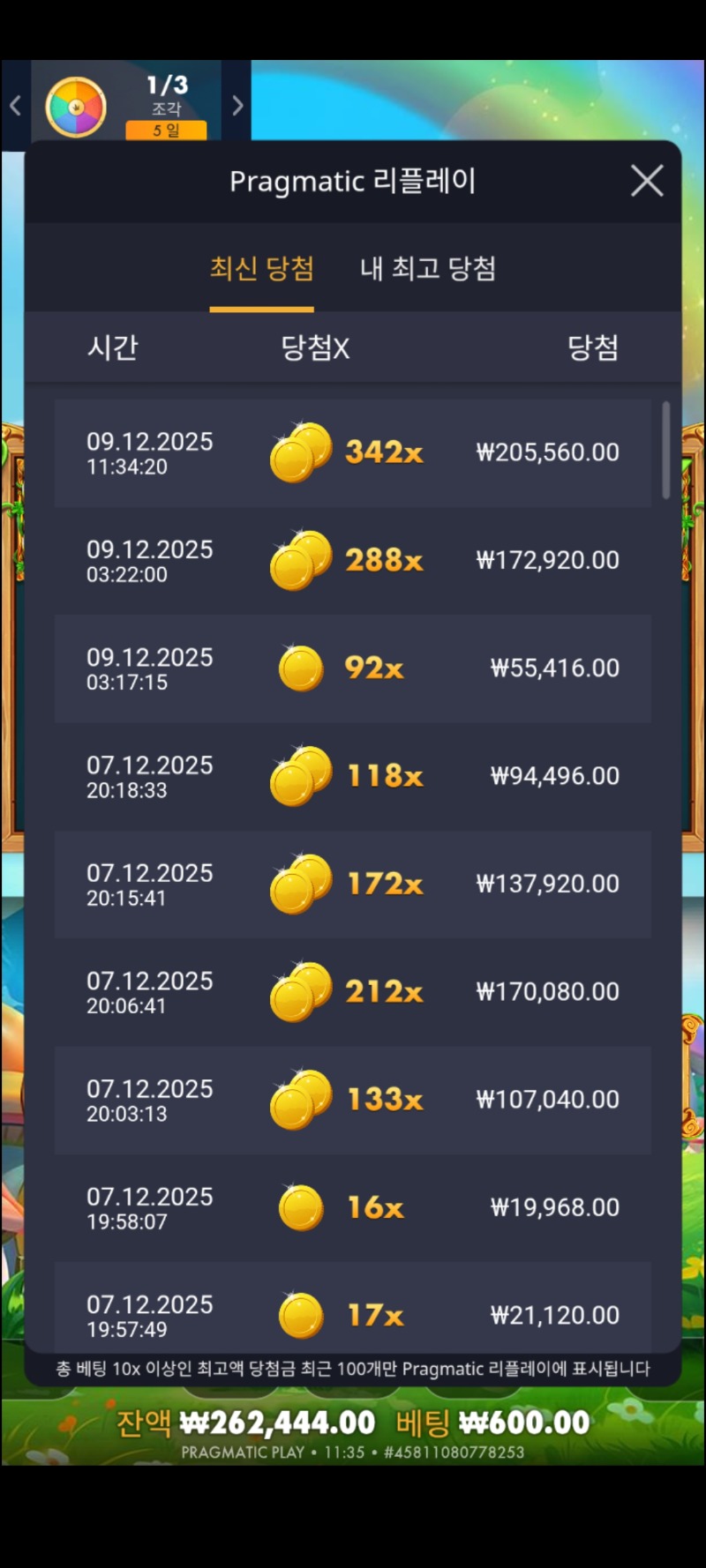Select the 133x win from 20:03:13
706x1568 pixels.
click(353, 1100)
